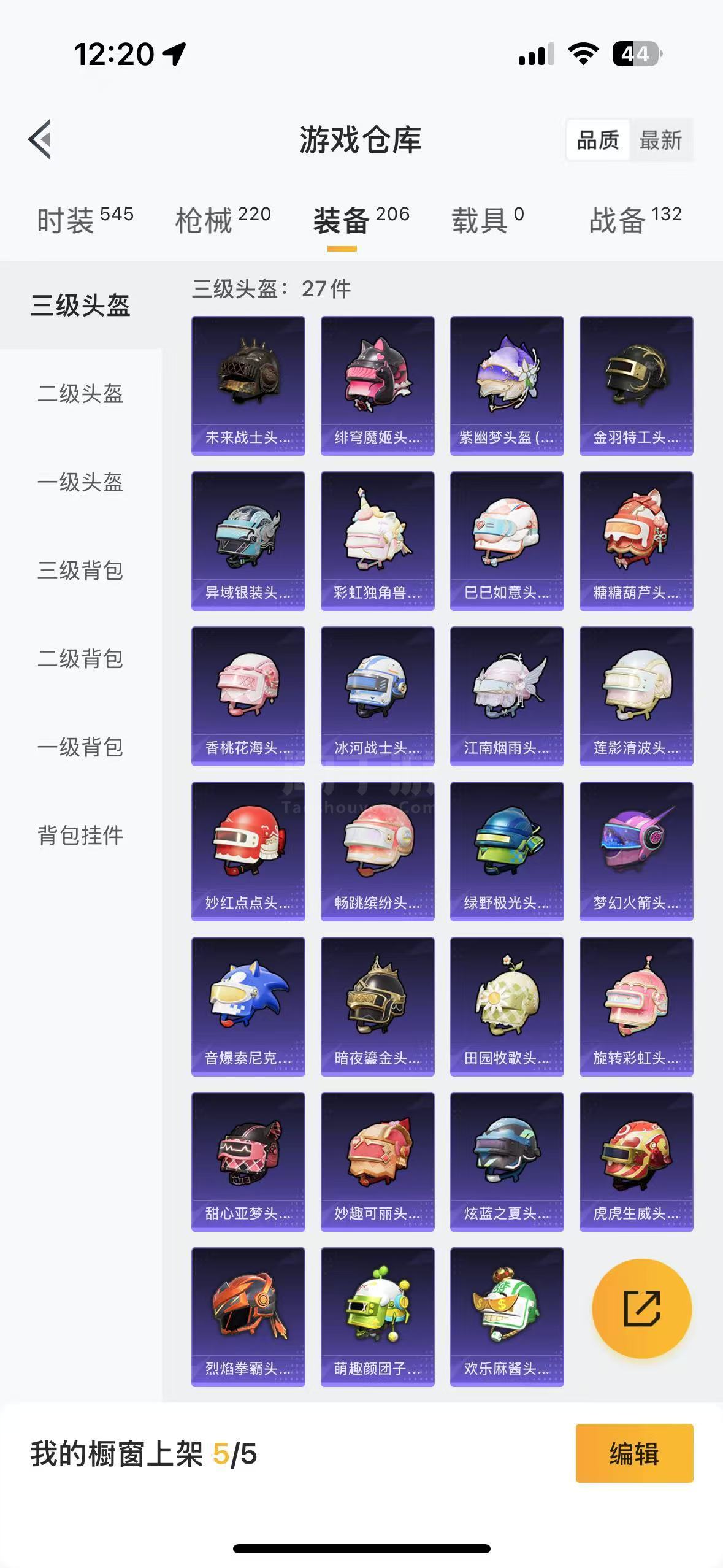The image size is (723, 1568).
Task: Open the 战备 tab
Action: click(635, 220)
